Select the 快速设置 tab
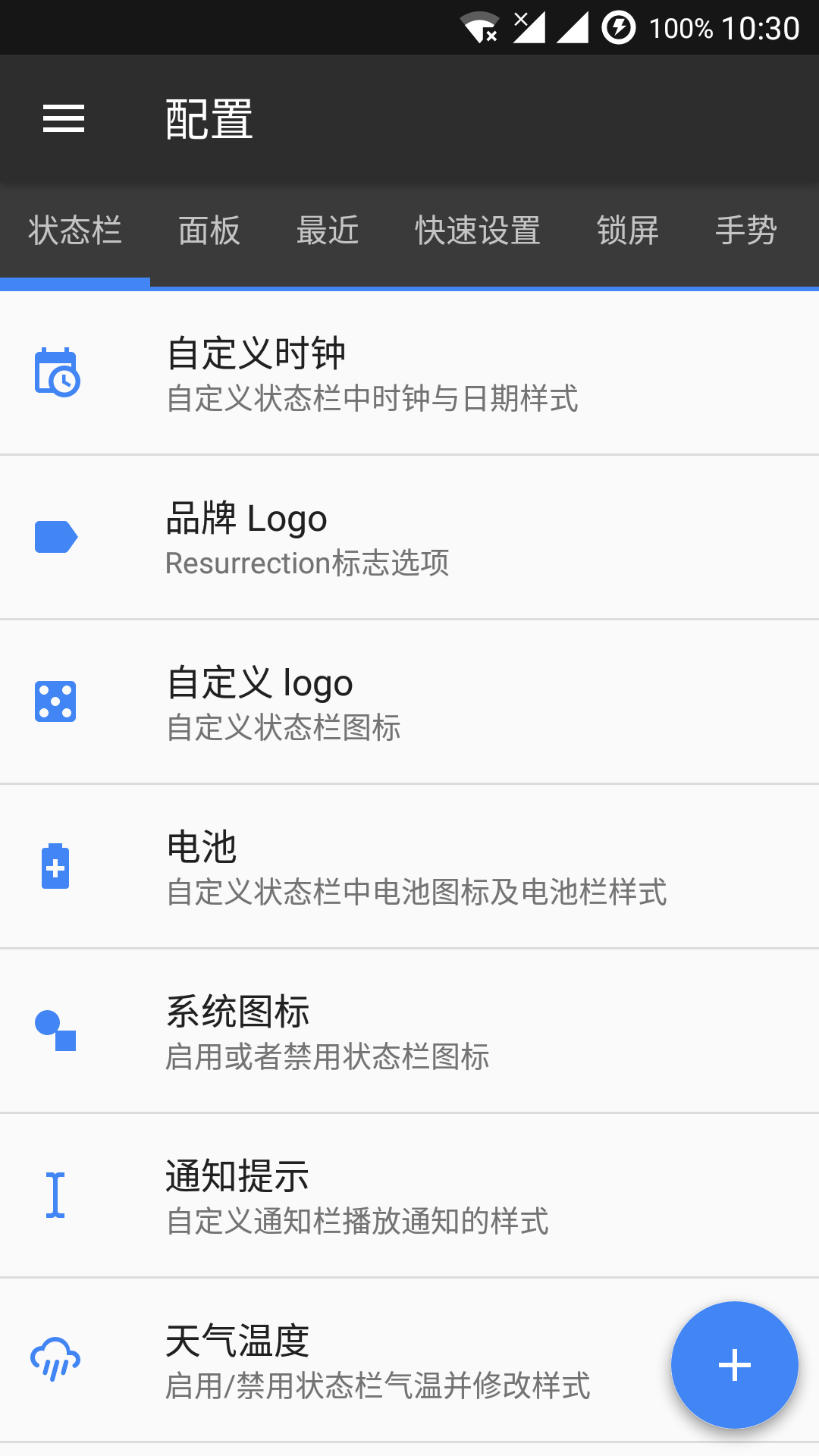 tap(478, 231)
